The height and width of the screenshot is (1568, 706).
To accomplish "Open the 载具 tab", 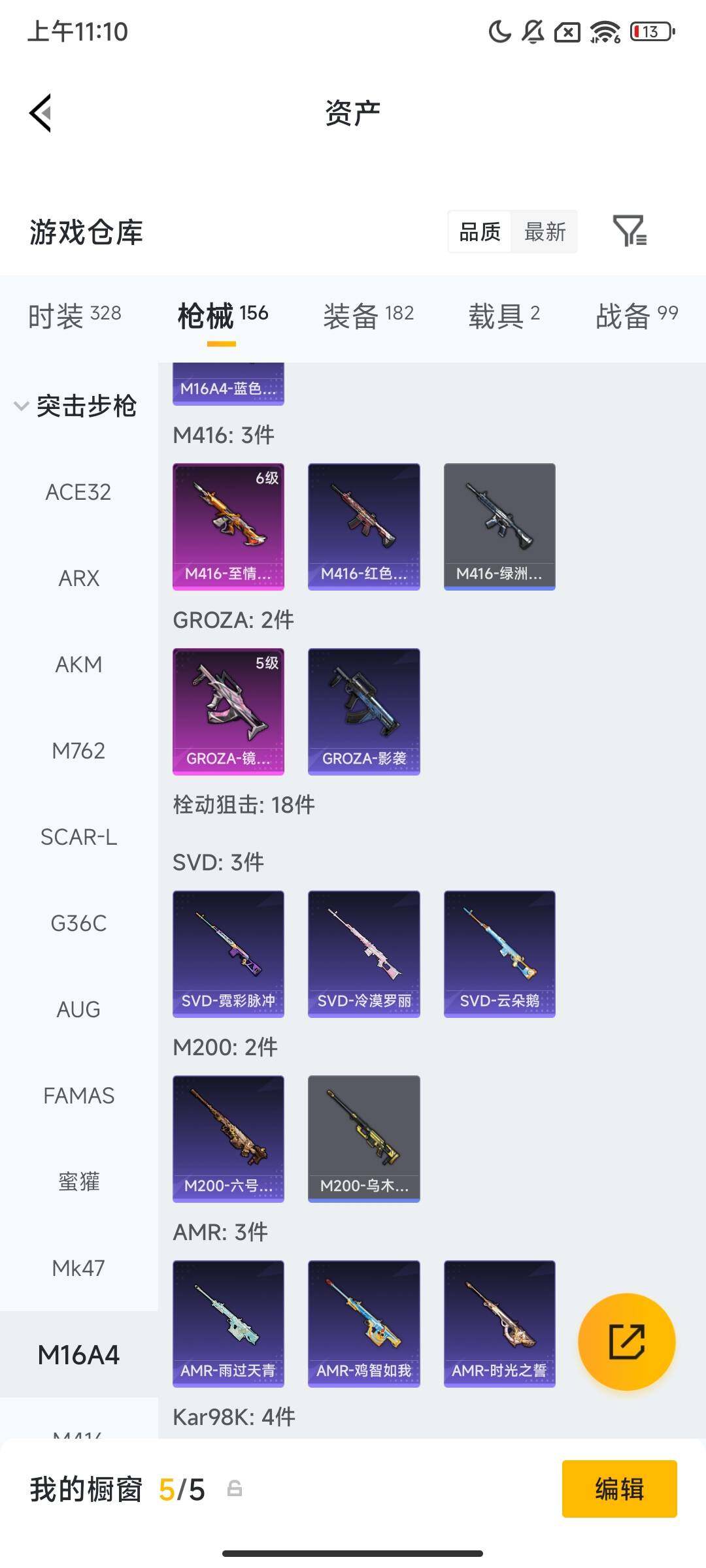I will click(494, 314).
